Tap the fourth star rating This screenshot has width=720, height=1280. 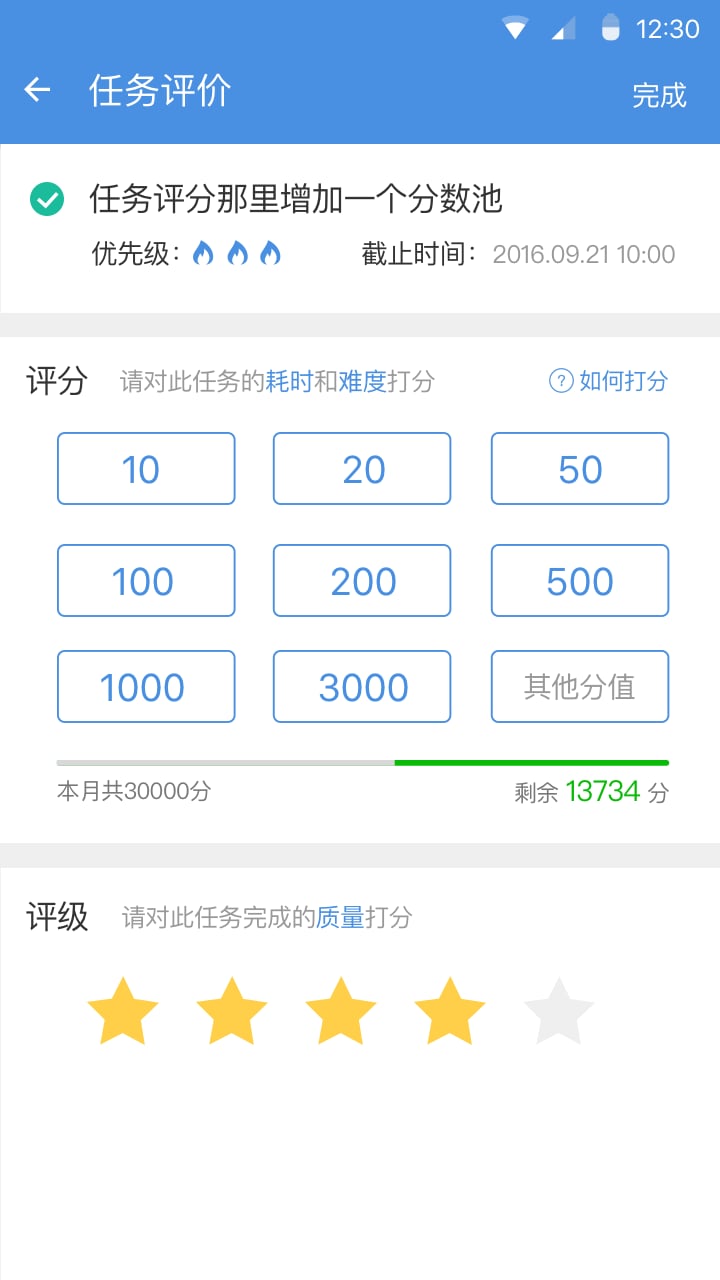coord(450,1011)
